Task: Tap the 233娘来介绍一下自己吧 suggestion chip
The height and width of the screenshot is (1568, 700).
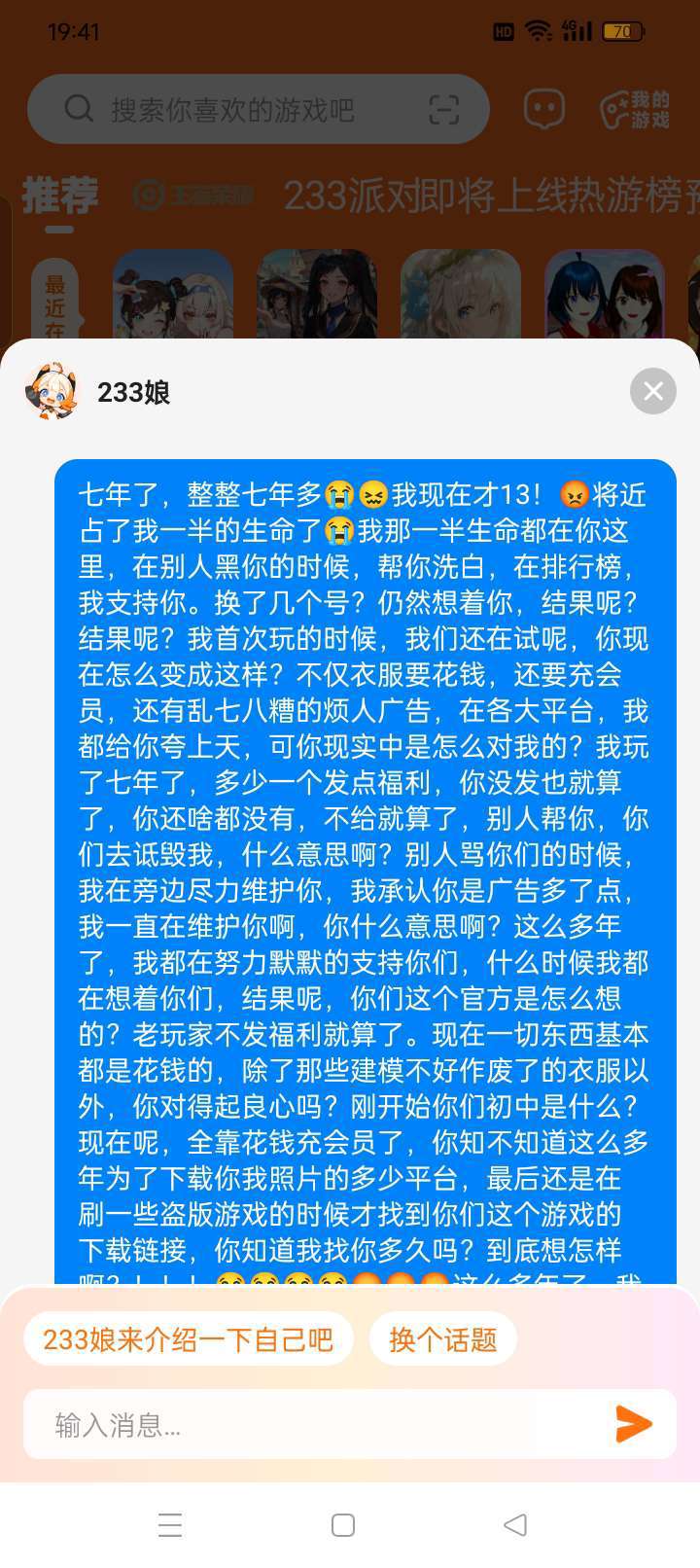Action: point(188,1339)
